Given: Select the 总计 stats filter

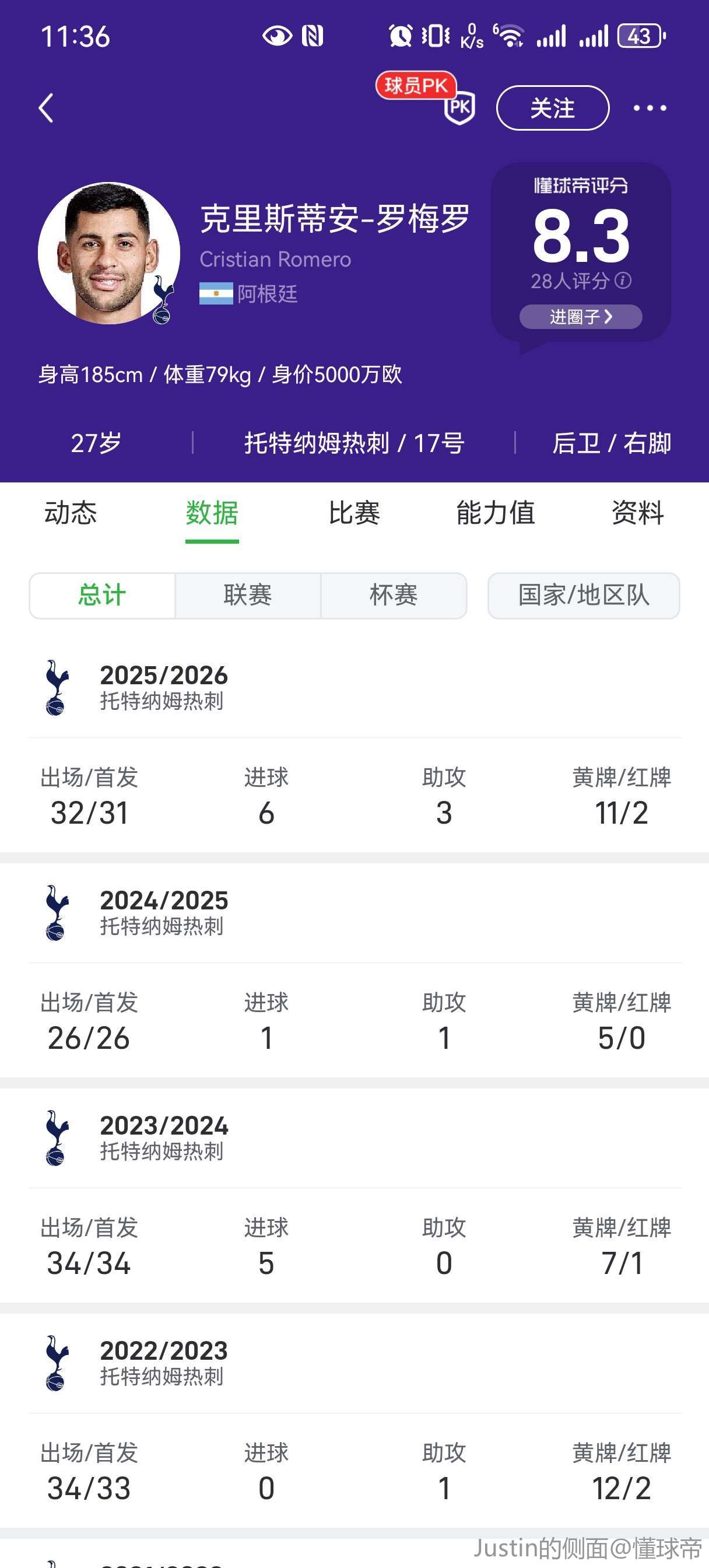Looking at the screenshot, I should (x=102, y=596).
